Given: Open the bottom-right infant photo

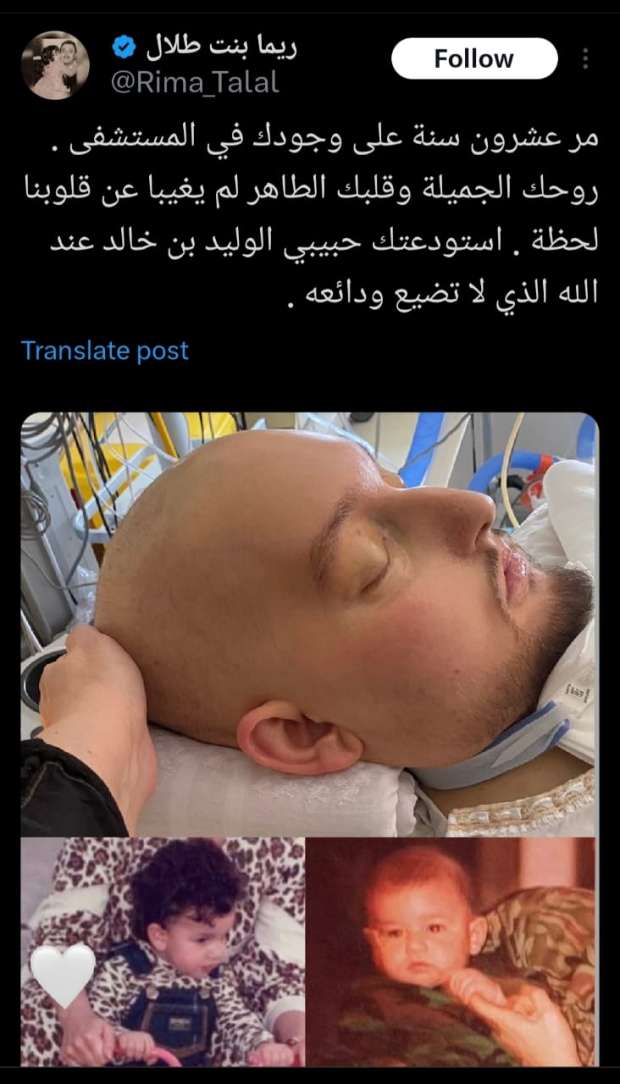Looking at the screenshot, I should click(451, 951).
